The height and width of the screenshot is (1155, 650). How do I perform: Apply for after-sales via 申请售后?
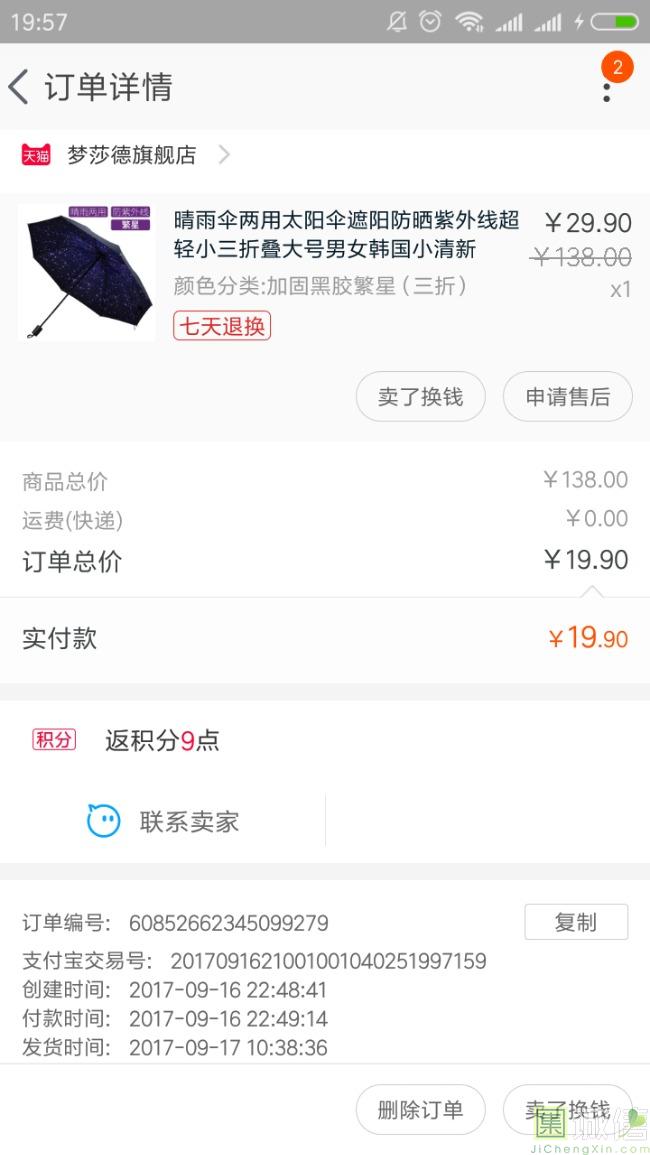click(567, 397)
